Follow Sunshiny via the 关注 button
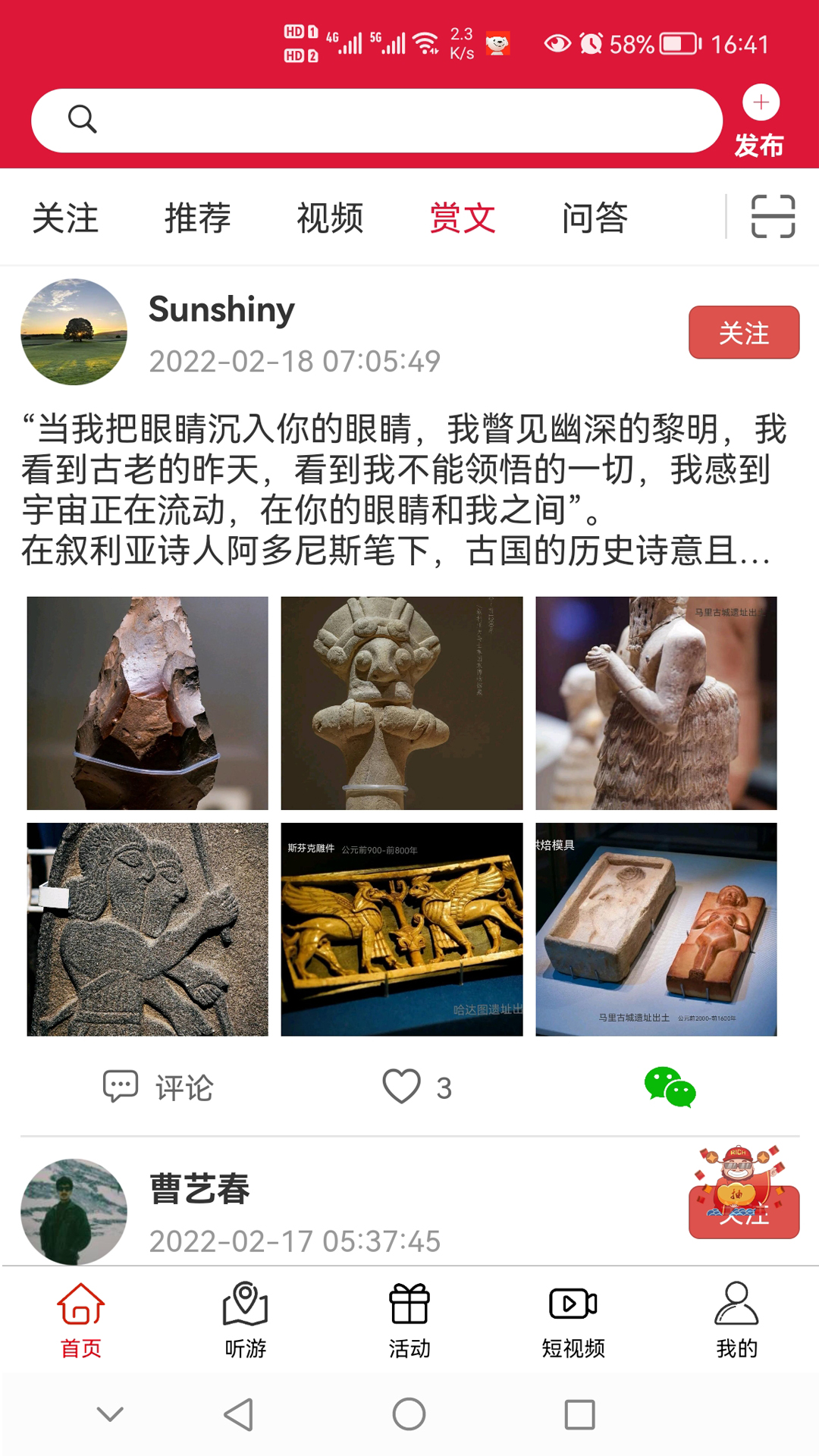Screen dimensions: 819x1456 (742, 332)
